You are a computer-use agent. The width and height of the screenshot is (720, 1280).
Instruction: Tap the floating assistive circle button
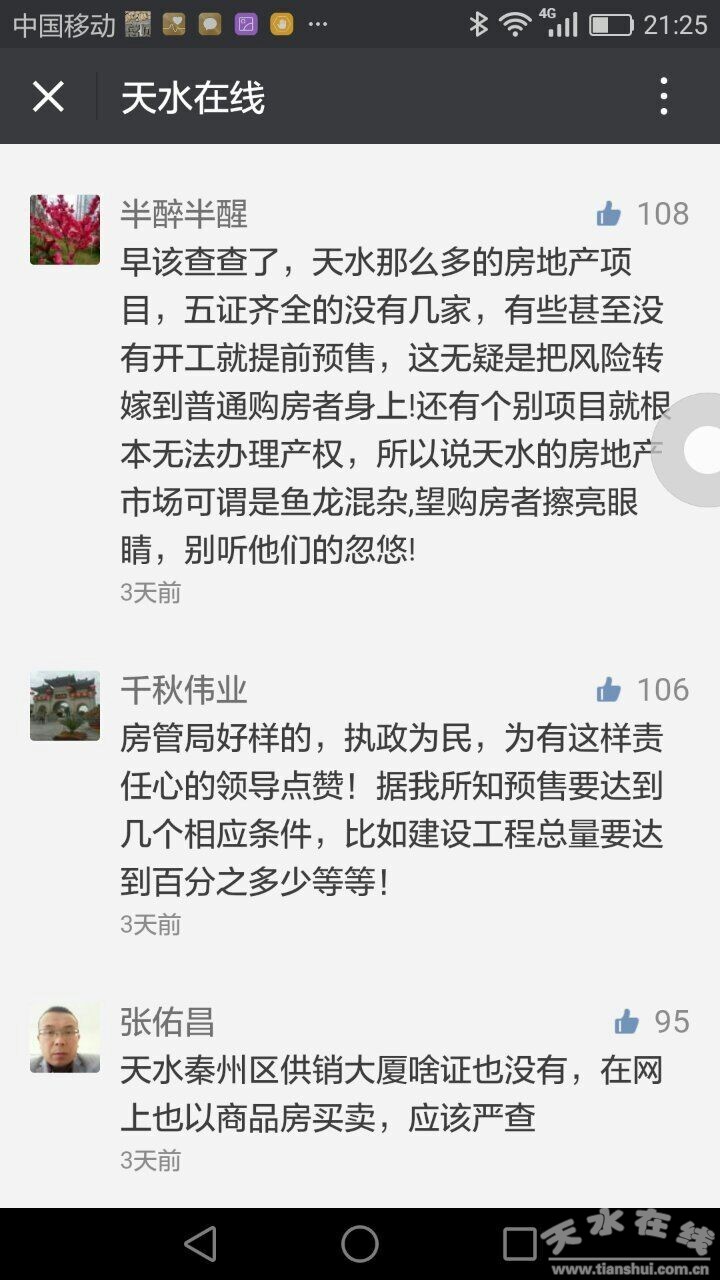click(x=702, y=450)
